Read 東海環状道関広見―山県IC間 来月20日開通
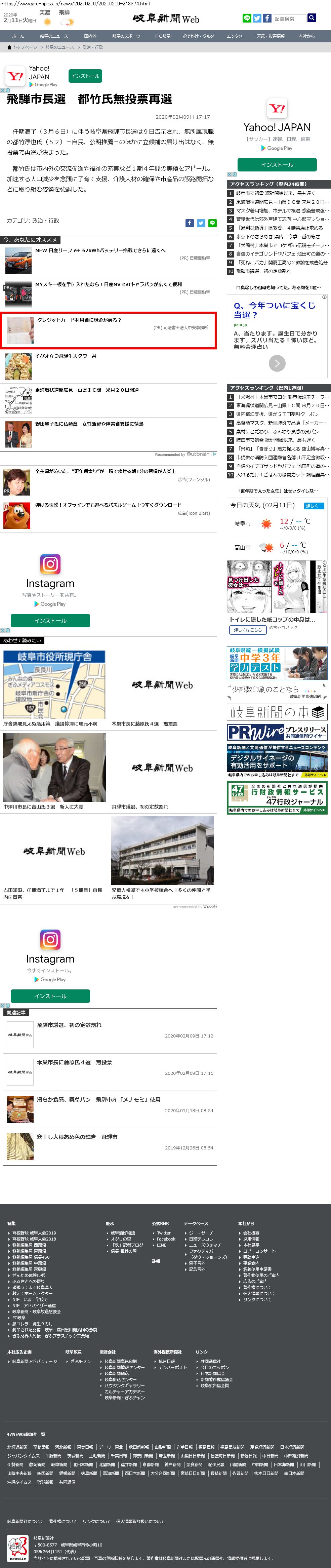Viewport: 331px width, 1568px height. pyautogui.click(x=86, y=390)
